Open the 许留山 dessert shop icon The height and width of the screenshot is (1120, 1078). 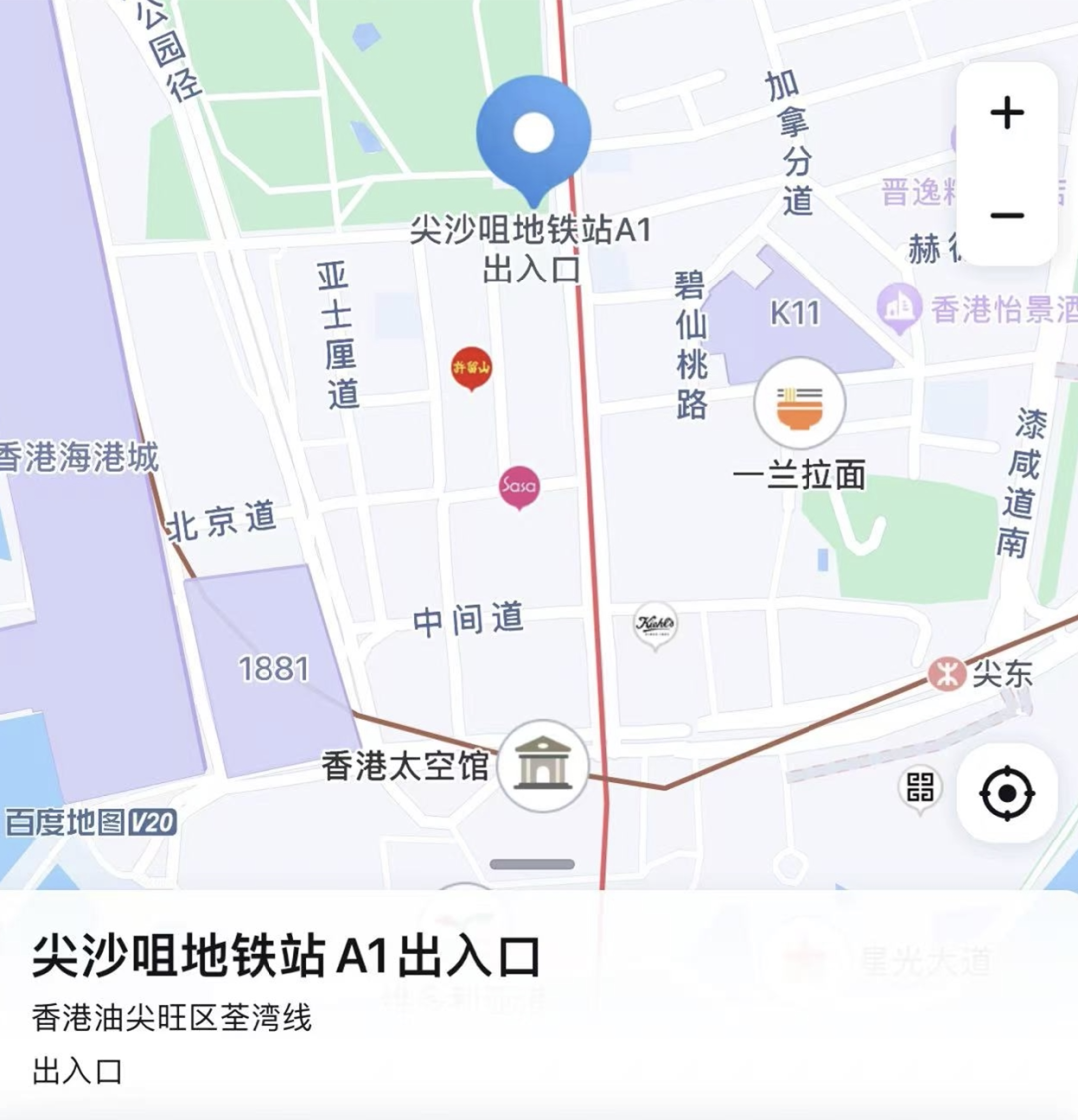472,368
